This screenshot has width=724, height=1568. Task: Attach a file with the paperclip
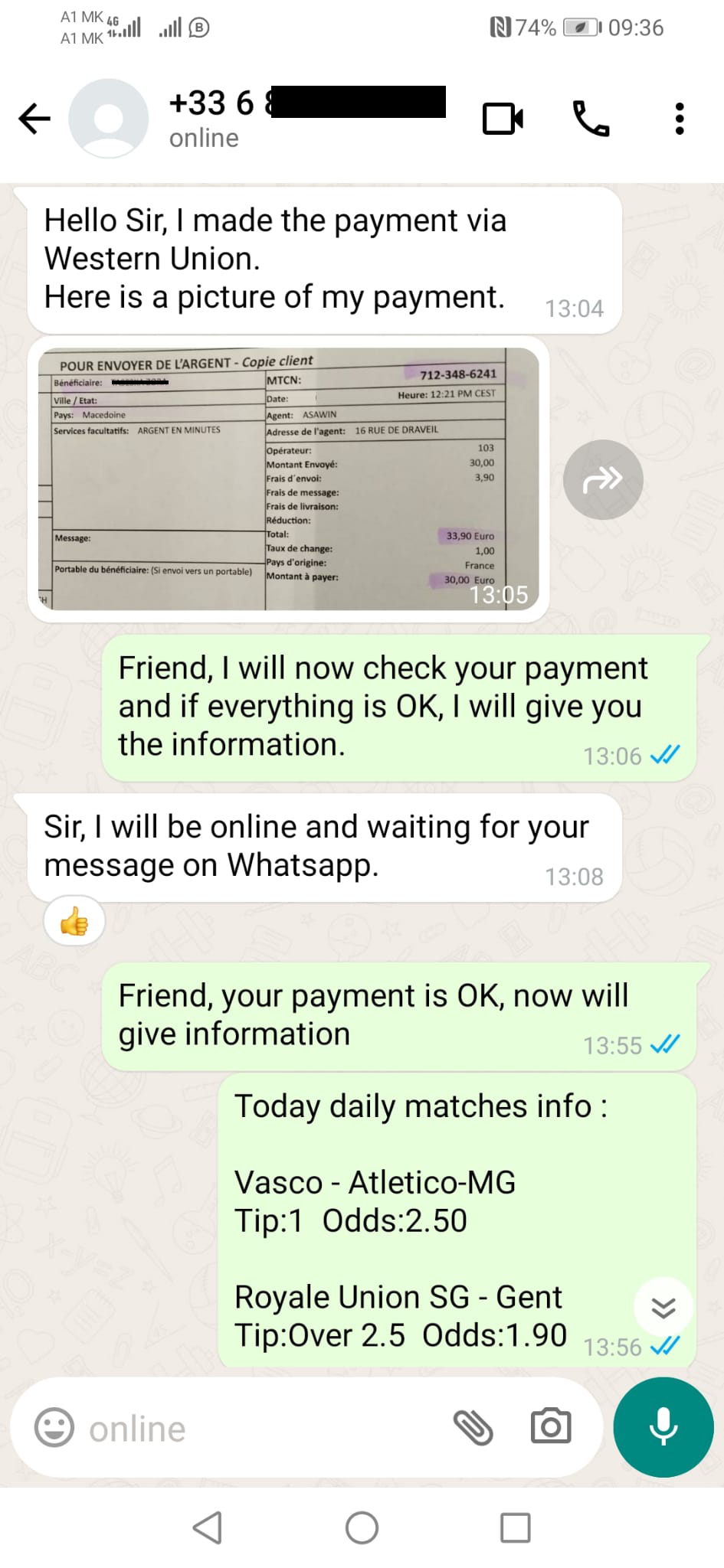pos(473,1428)
